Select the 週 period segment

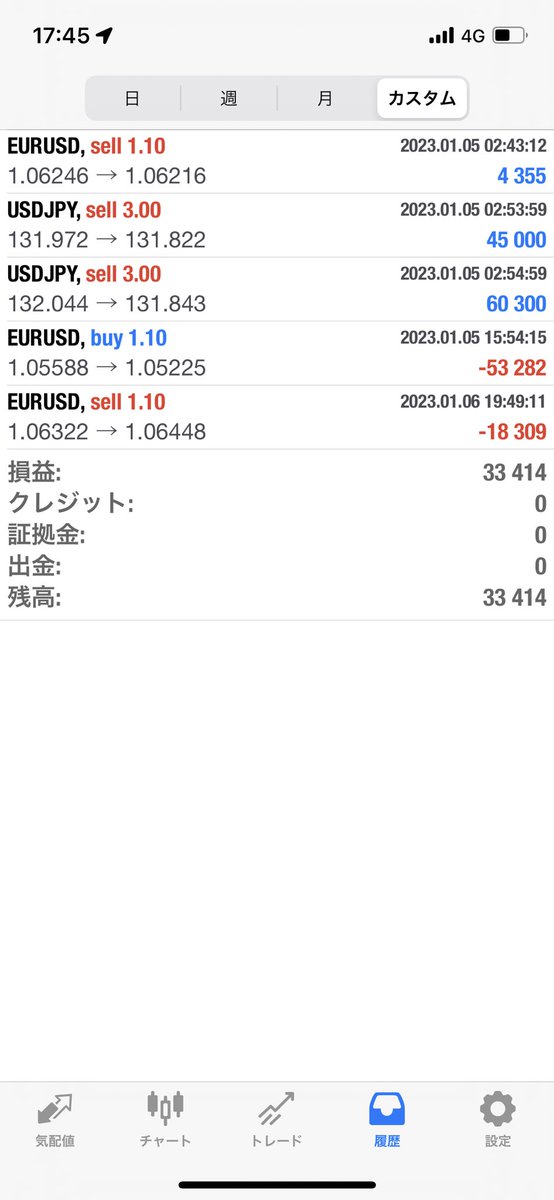point(229,98)
